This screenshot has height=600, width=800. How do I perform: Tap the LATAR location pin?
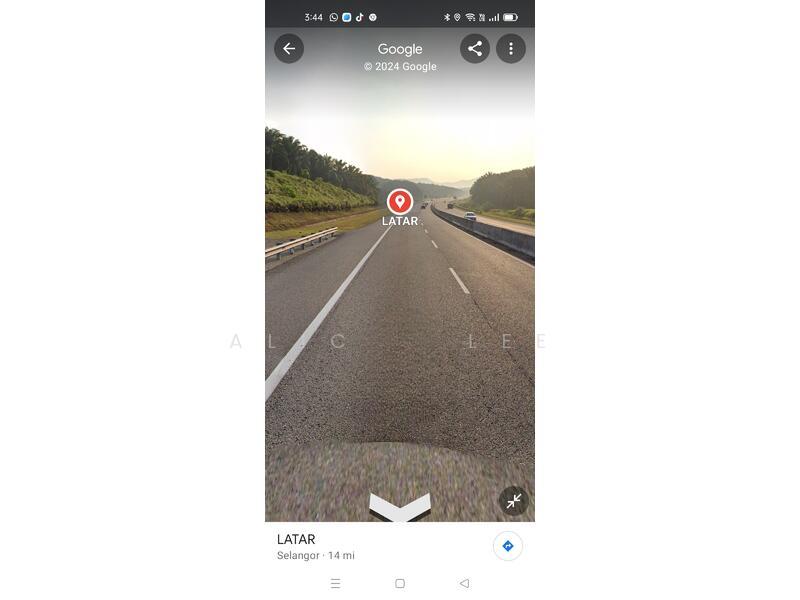[x=400, y=202]
